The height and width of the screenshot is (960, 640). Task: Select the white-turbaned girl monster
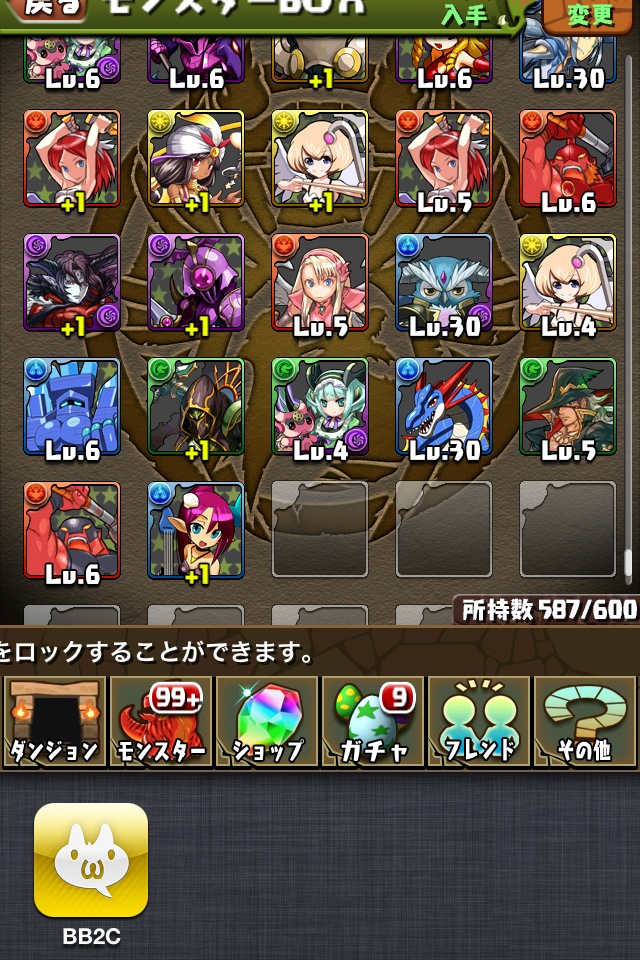coord(196,159)
